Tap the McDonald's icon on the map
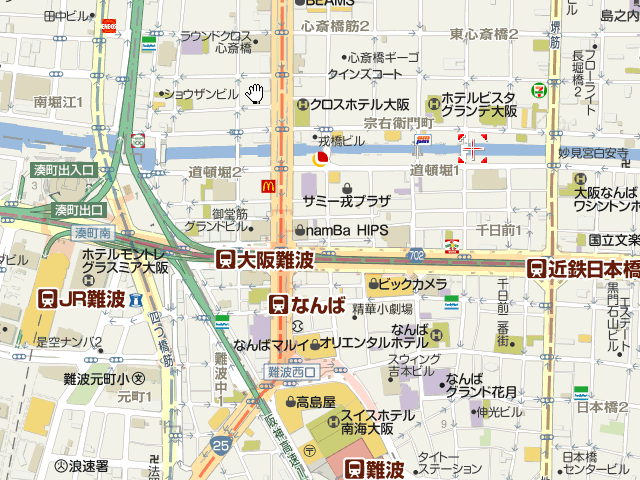 coord(268,185)
